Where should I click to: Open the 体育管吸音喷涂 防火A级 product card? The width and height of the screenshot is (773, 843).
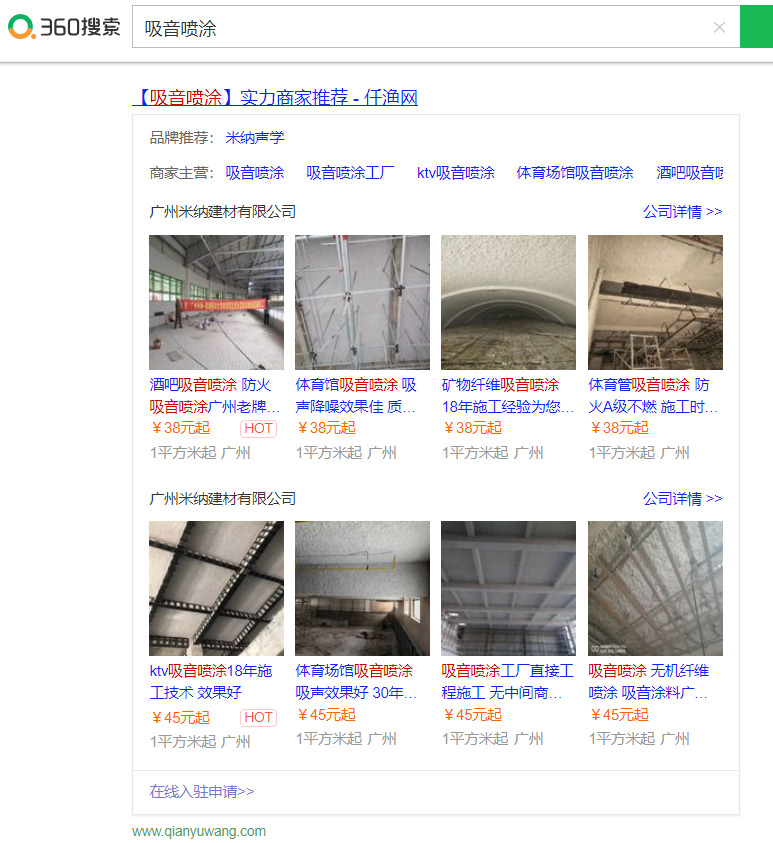click(x=655, y=303)
